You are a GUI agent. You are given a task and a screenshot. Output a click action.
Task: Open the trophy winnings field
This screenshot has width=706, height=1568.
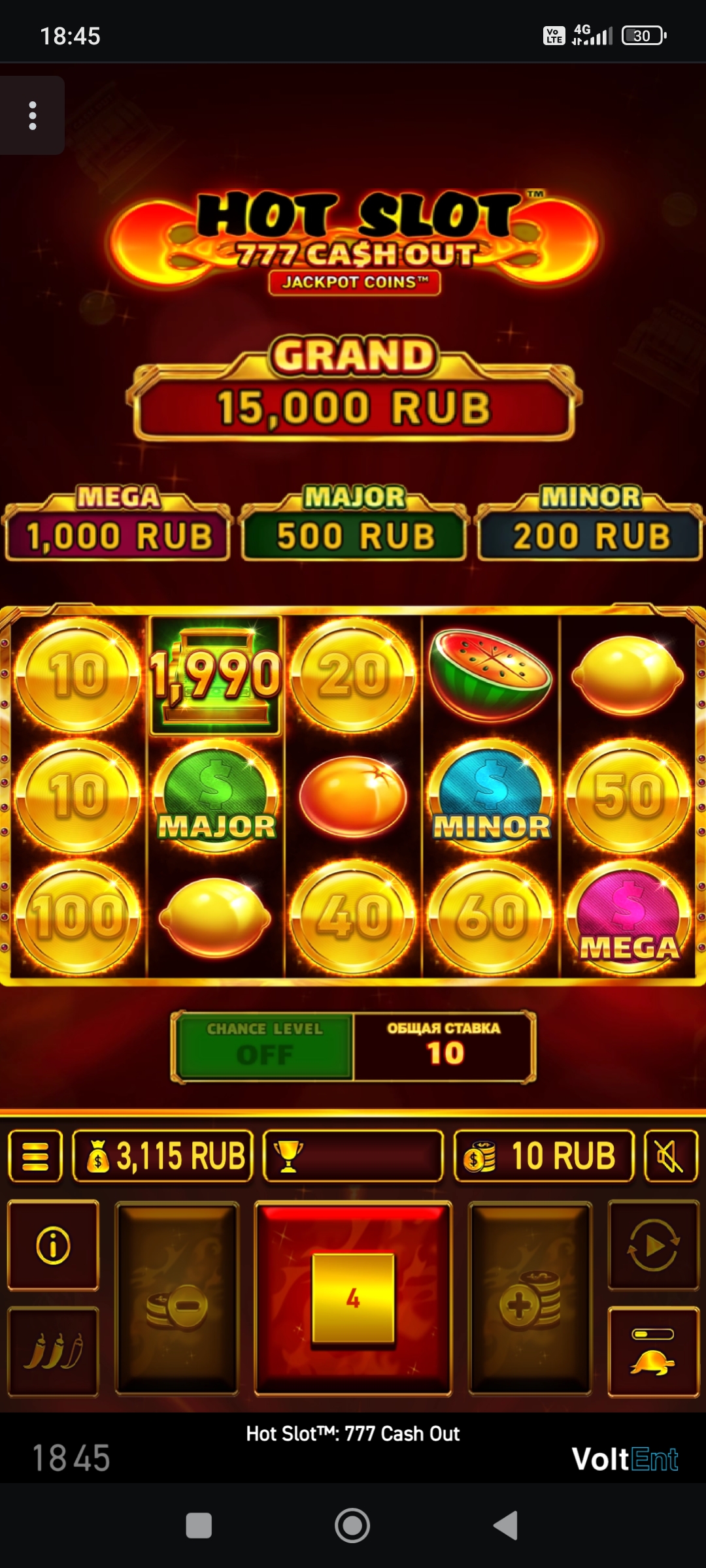[x=353, y=1156]
